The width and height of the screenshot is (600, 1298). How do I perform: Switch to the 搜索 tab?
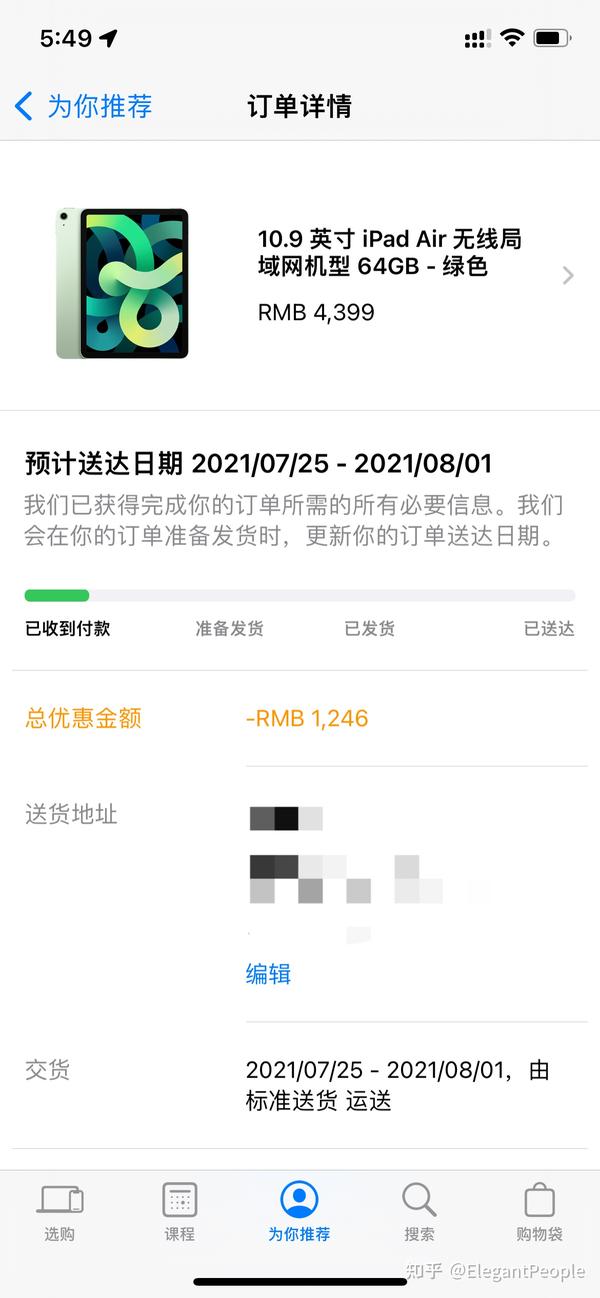[419, 1212]
